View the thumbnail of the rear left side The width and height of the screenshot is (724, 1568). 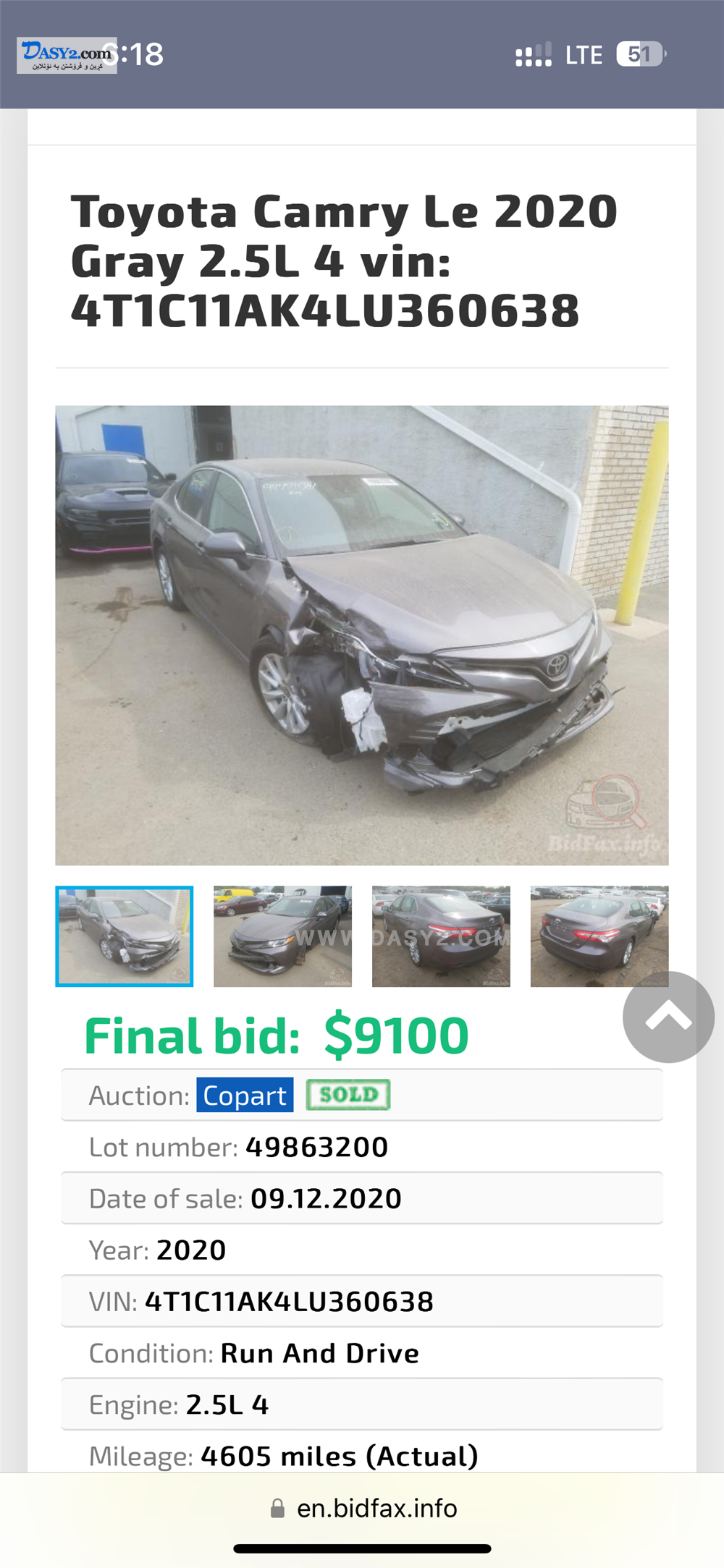coord(441,936)
